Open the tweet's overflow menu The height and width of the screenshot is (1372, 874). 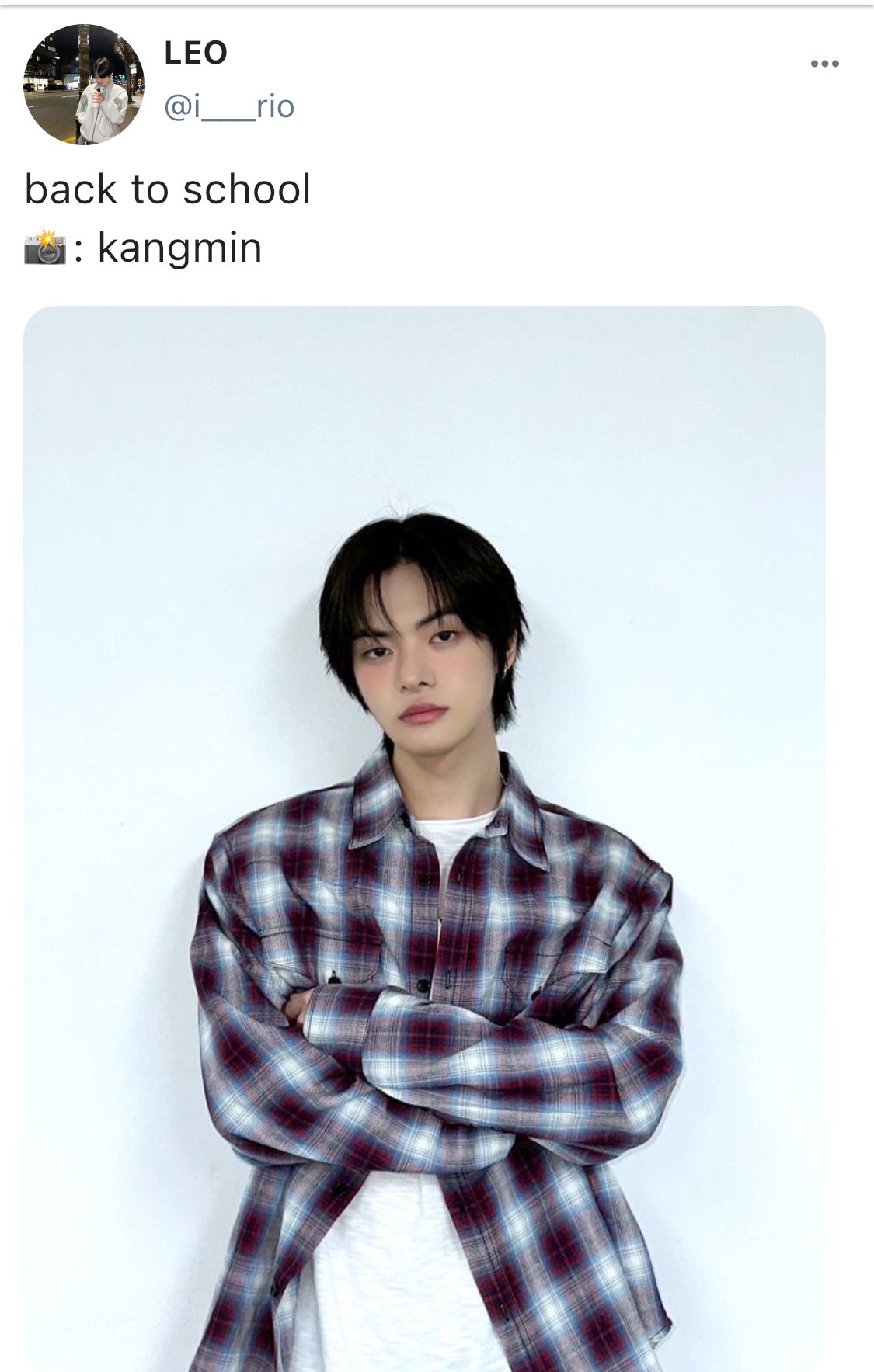pyautogui.click(x=824, y=64)
